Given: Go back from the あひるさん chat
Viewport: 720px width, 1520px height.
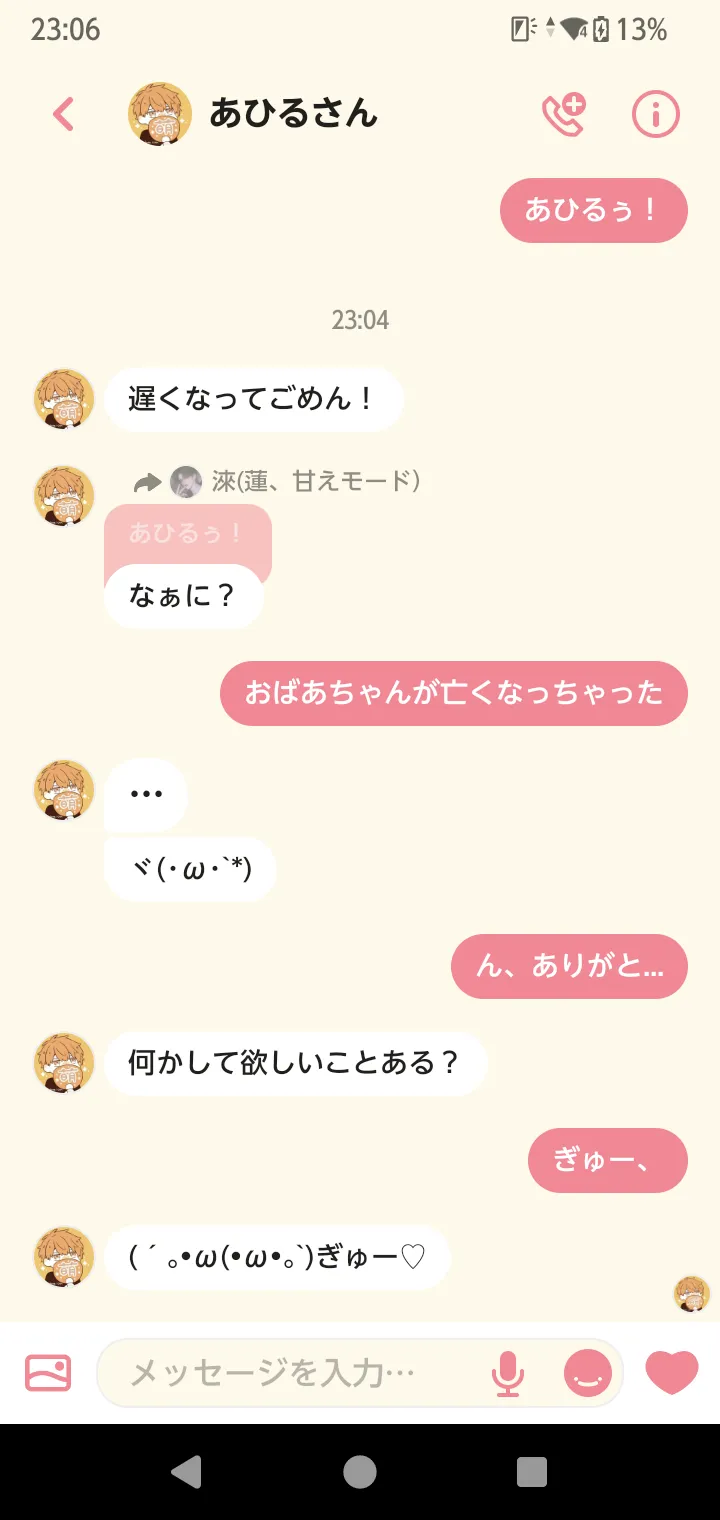Looking at the screenshot, I should pos(63,114).
